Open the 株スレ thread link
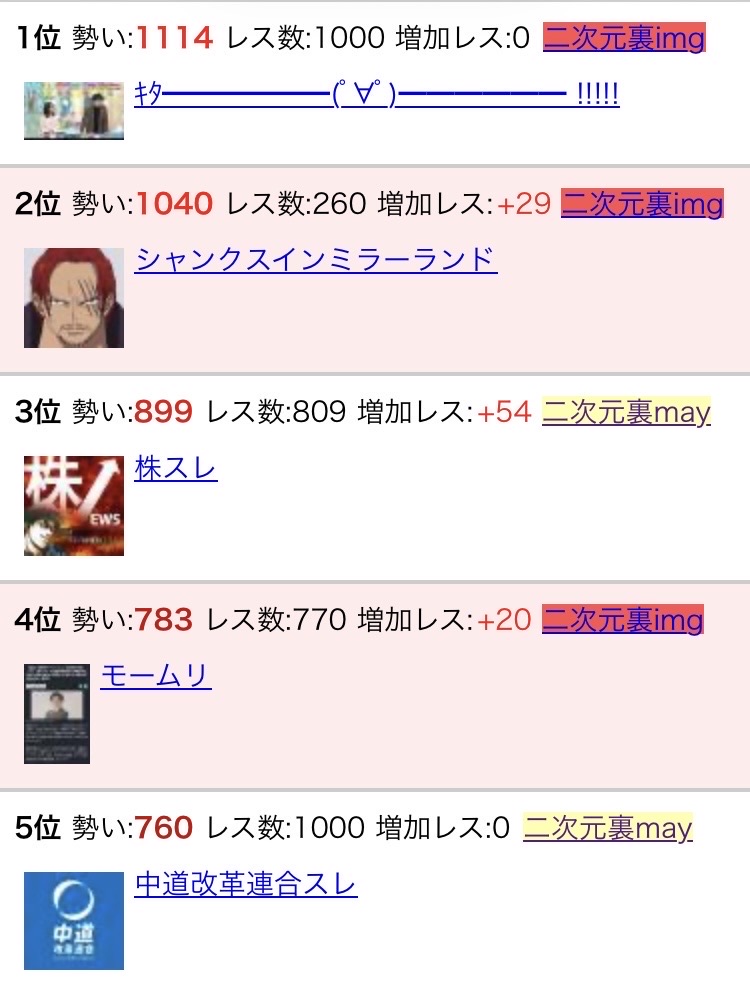Viewport: 750px width, 994px height. pos(176,469)
